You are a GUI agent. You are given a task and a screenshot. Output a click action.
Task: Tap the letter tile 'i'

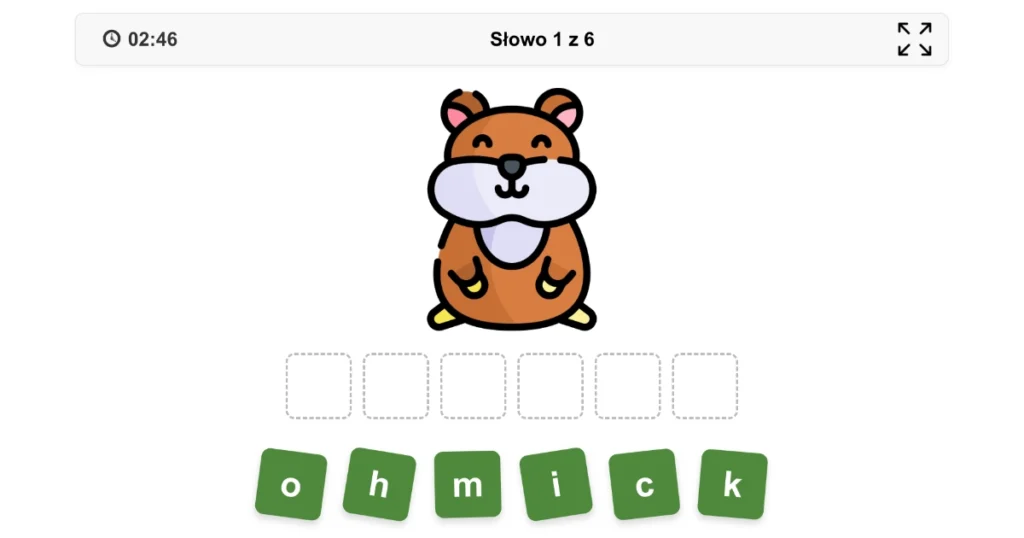(x=556, y=485)
